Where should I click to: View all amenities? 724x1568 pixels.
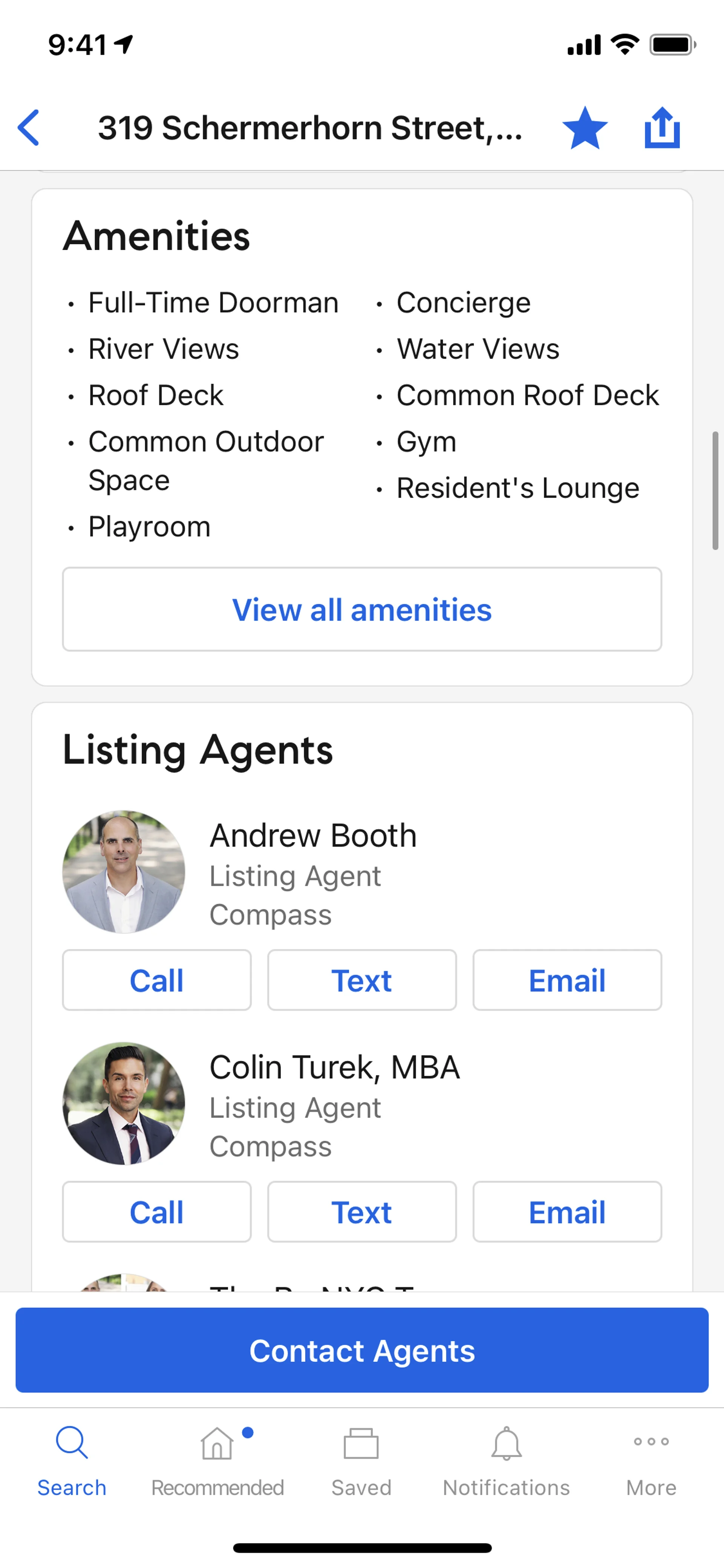coord(362,609)
